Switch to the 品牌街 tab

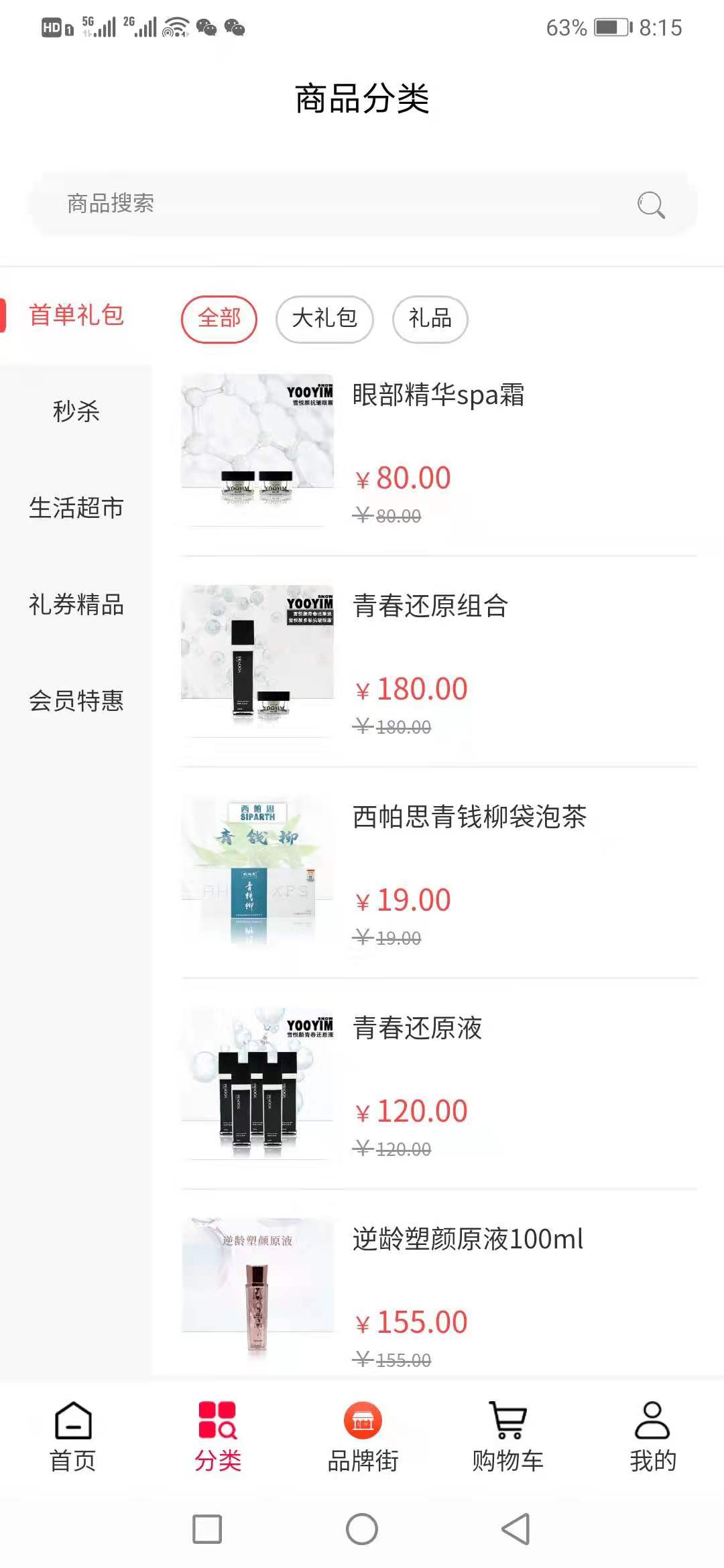[x=363, y=1437]
